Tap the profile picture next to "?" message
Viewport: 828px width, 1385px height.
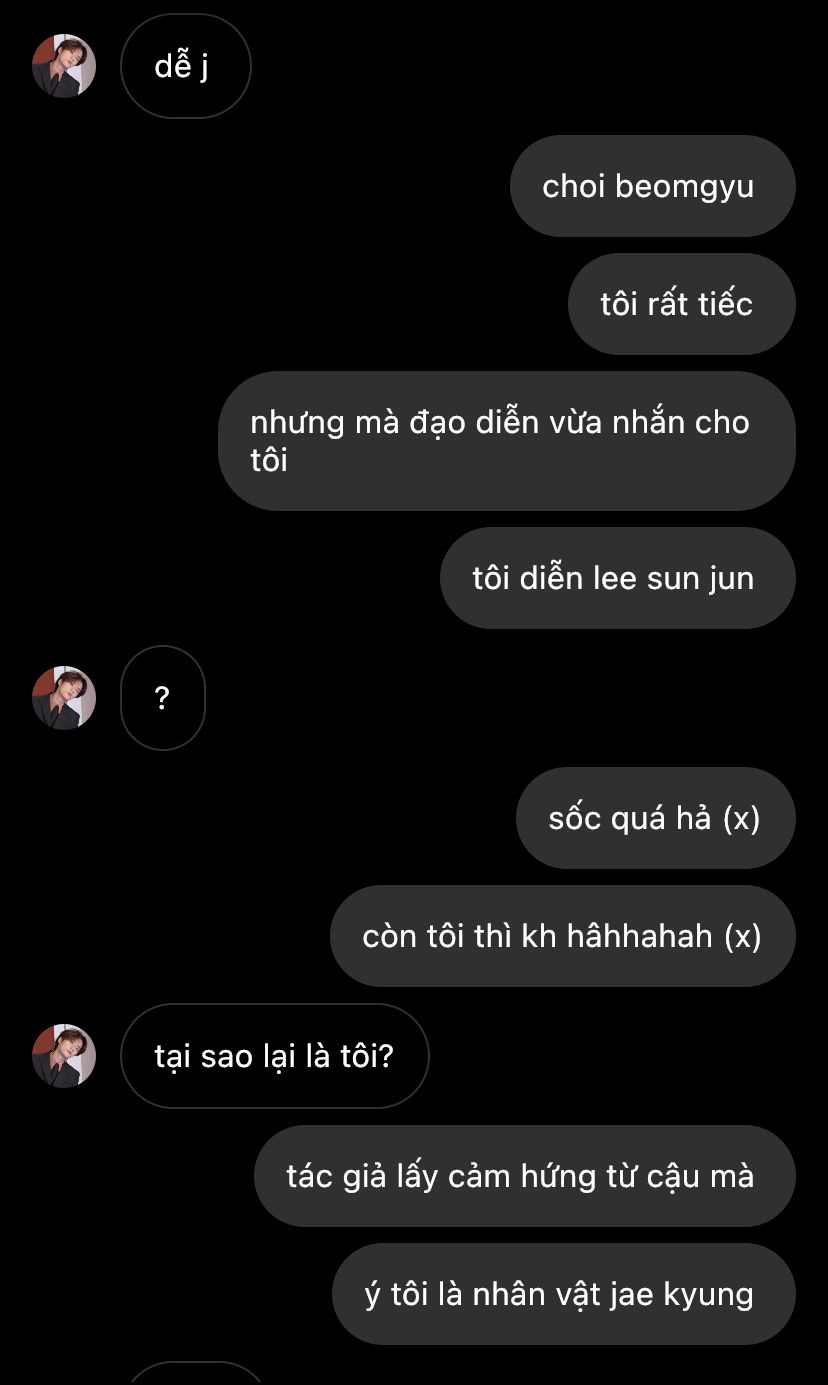[64, 698]
